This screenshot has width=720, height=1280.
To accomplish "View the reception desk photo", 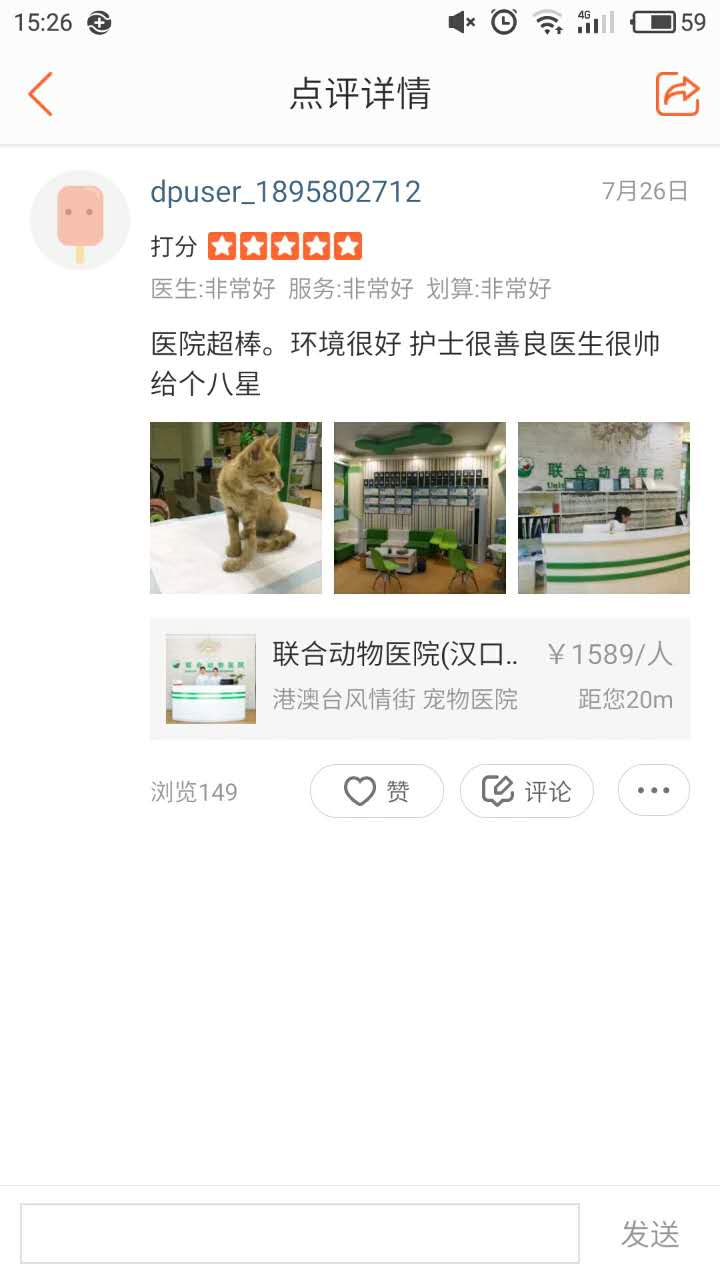I will [x=604, y=508].
